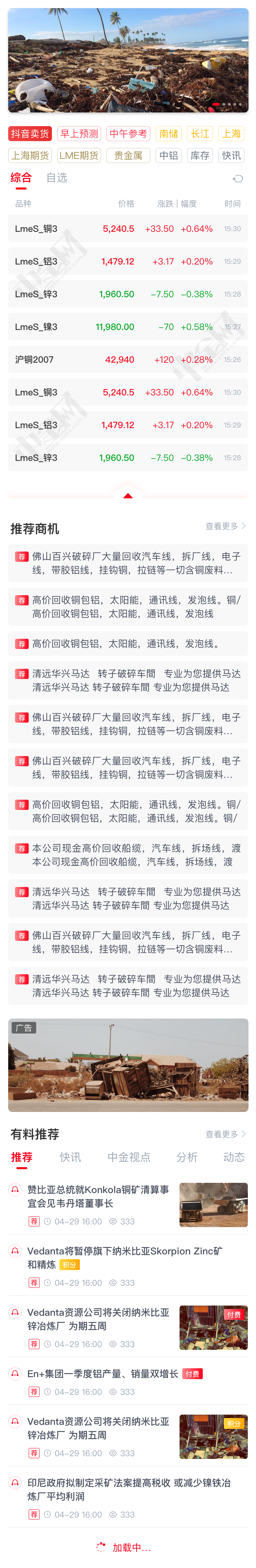Switch to the 中金视点 tab

pyautogui.click(x=129, y=1157)
